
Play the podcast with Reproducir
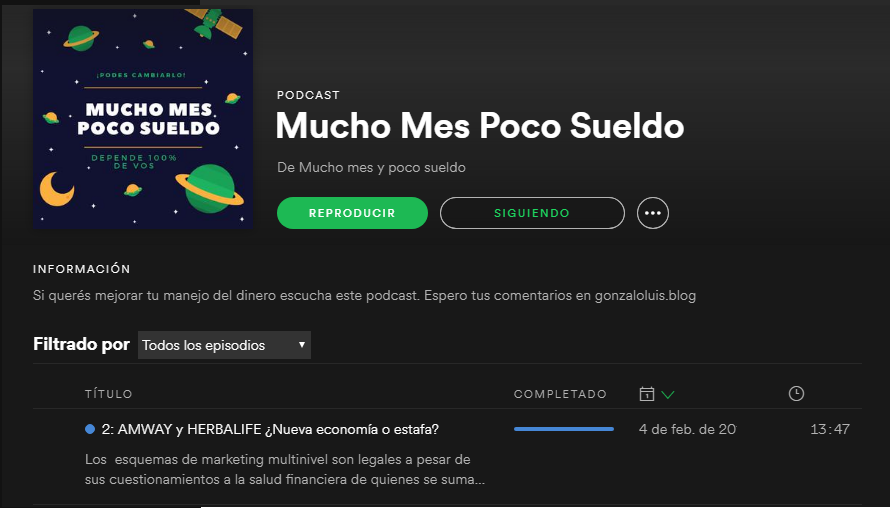(352, 213)
